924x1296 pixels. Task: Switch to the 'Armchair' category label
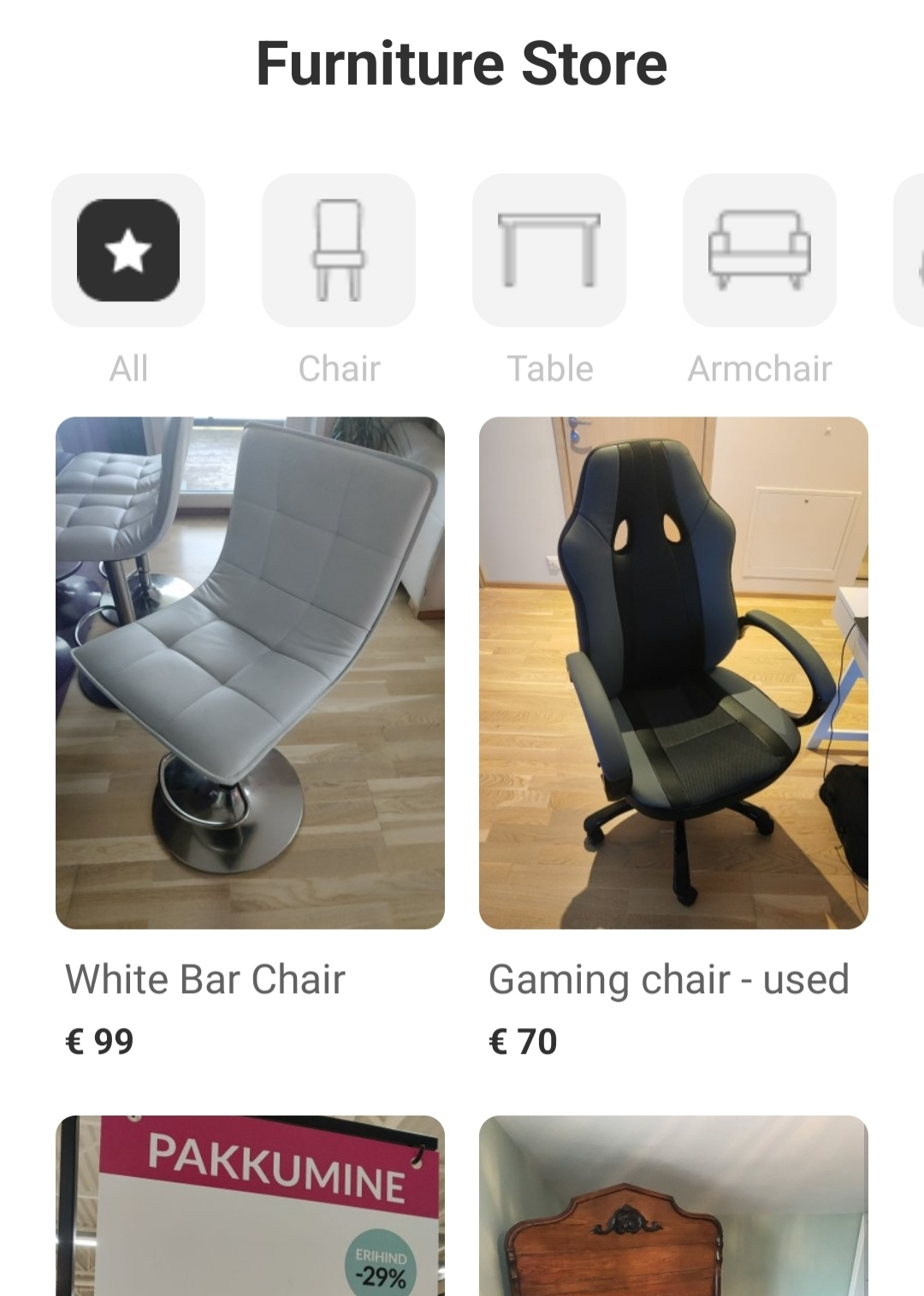760,368
